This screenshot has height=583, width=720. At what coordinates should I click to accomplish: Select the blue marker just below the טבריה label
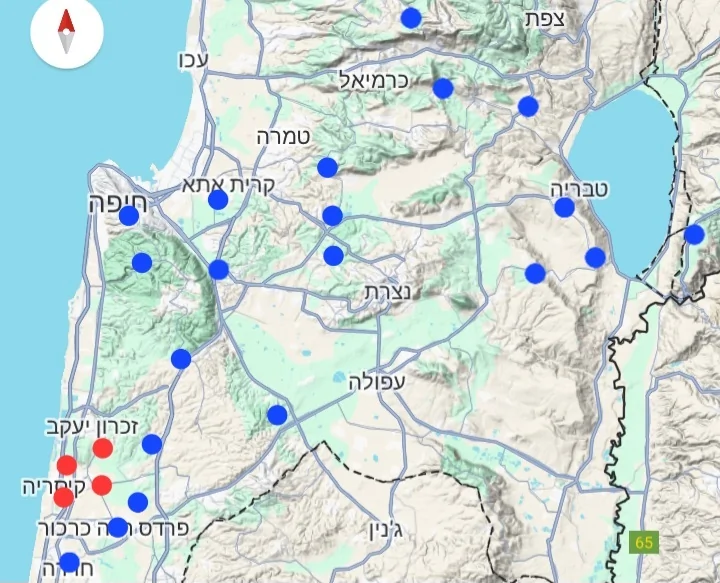click(x=565, y=207)
